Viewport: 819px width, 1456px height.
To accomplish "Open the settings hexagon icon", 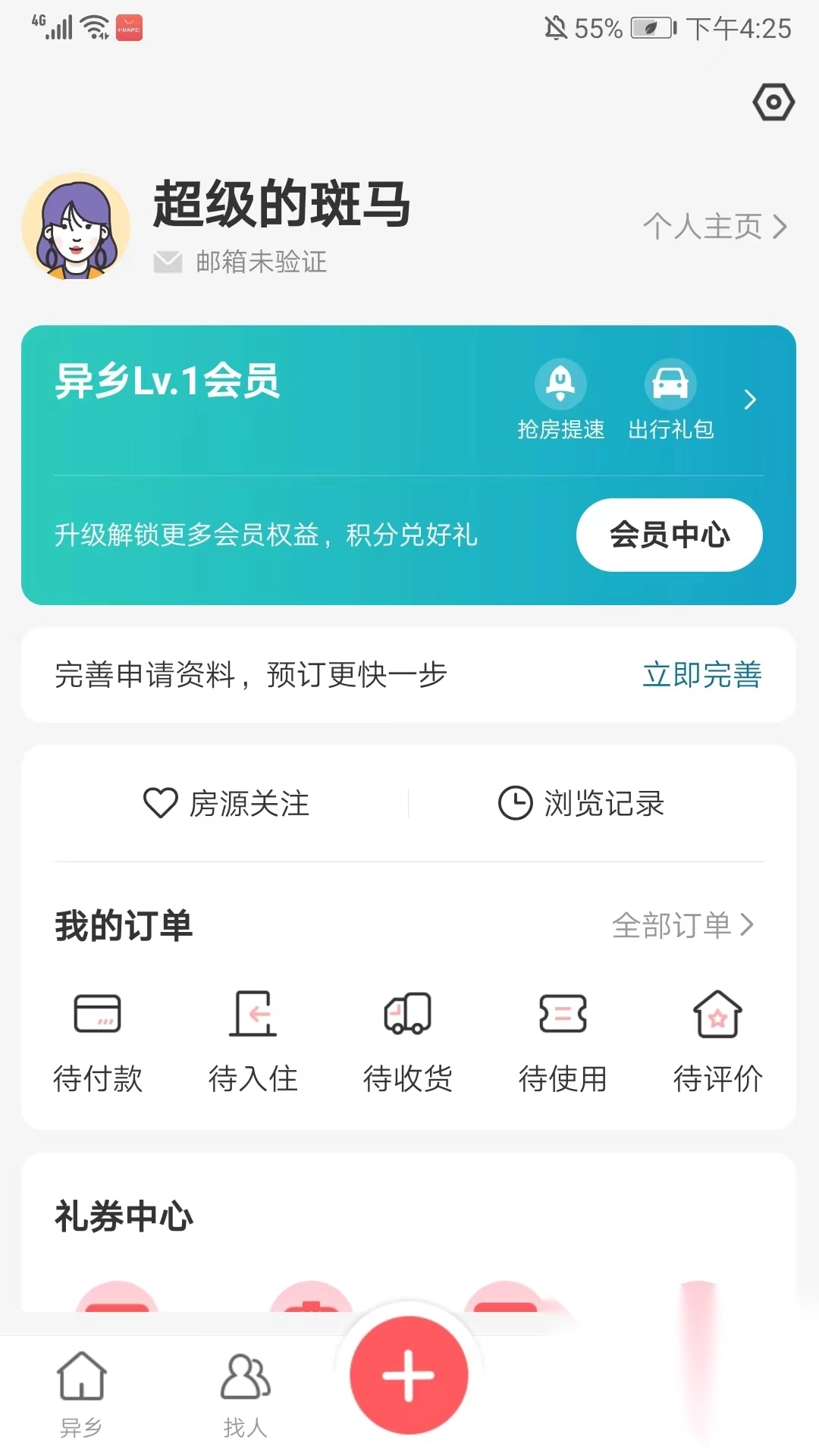I will 773,102.
